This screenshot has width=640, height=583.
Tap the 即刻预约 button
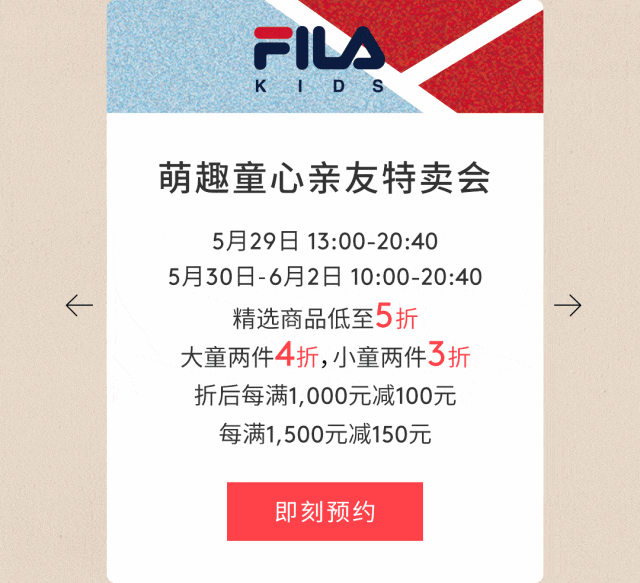pos(325,511)
